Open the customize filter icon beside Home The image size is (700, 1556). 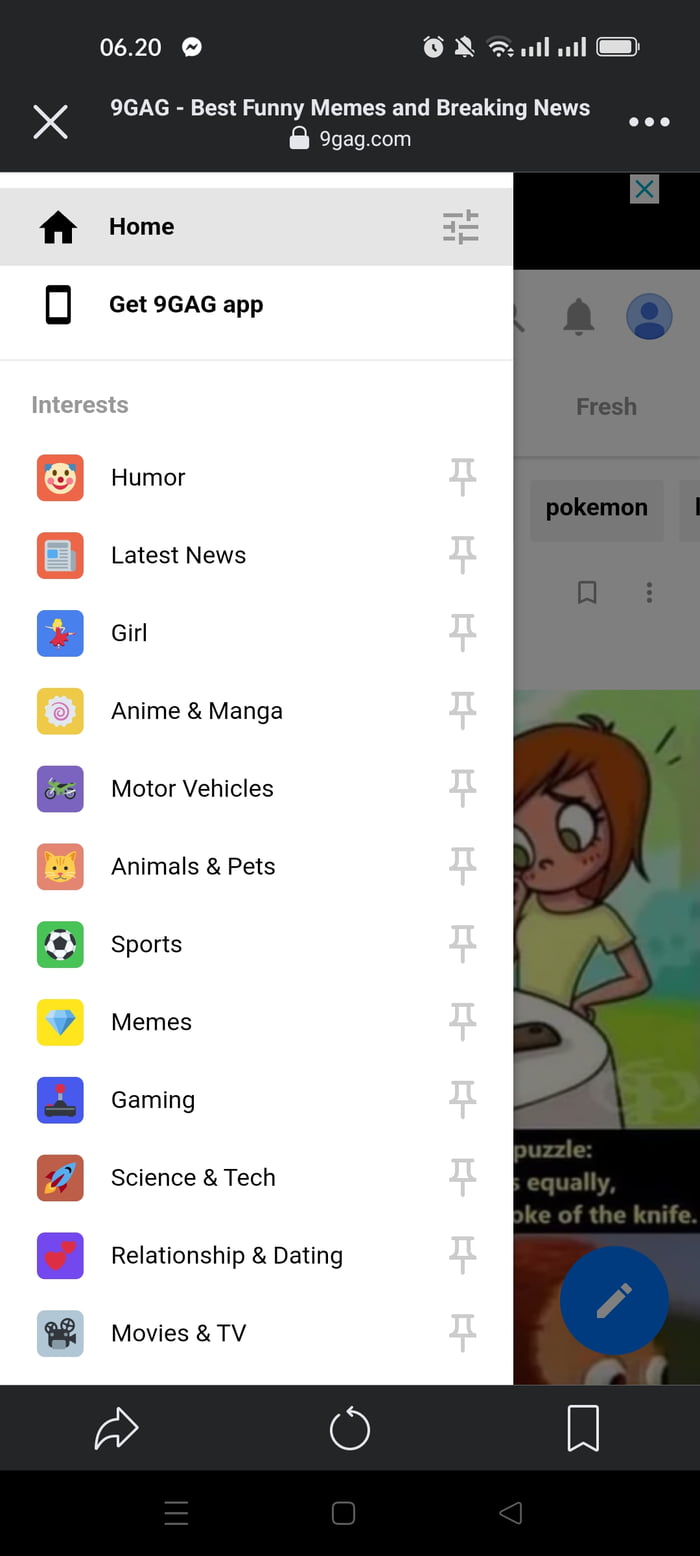(461, 227)
